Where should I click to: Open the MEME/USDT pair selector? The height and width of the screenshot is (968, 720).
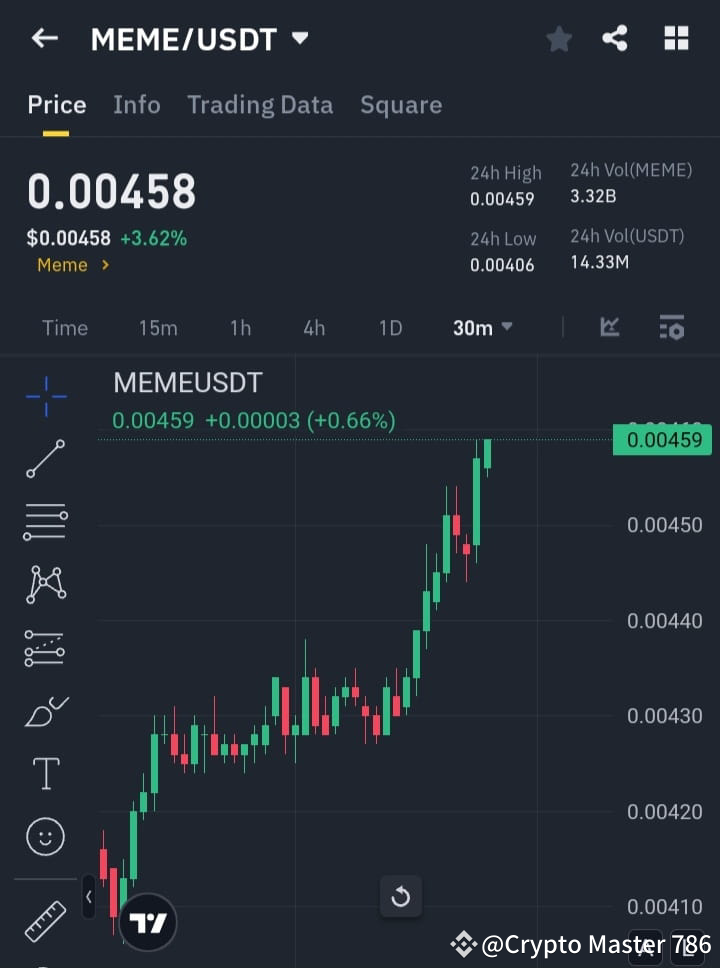196,39
